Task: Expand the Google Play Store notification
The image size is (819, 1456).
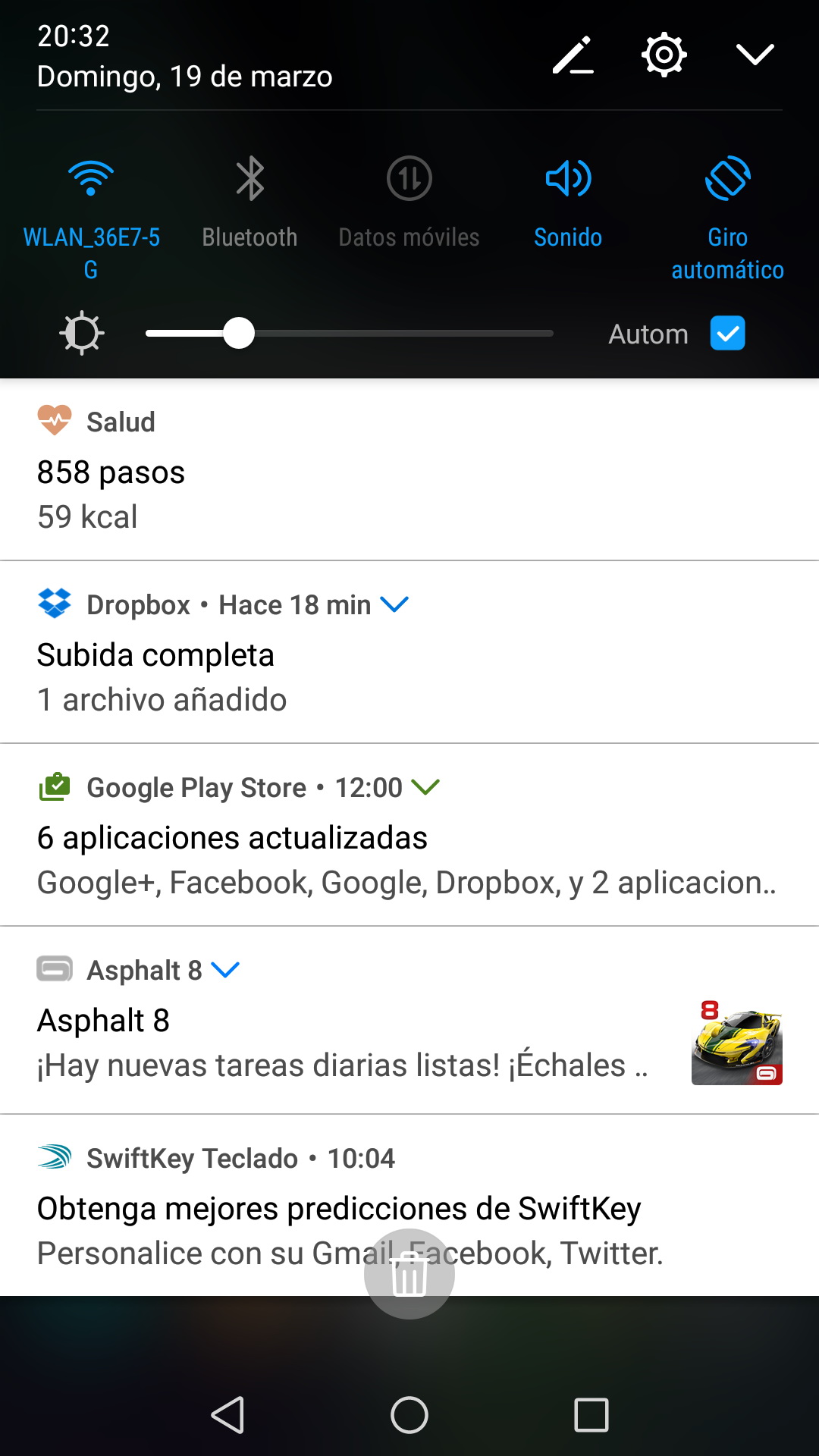Action: click(425, 787)
